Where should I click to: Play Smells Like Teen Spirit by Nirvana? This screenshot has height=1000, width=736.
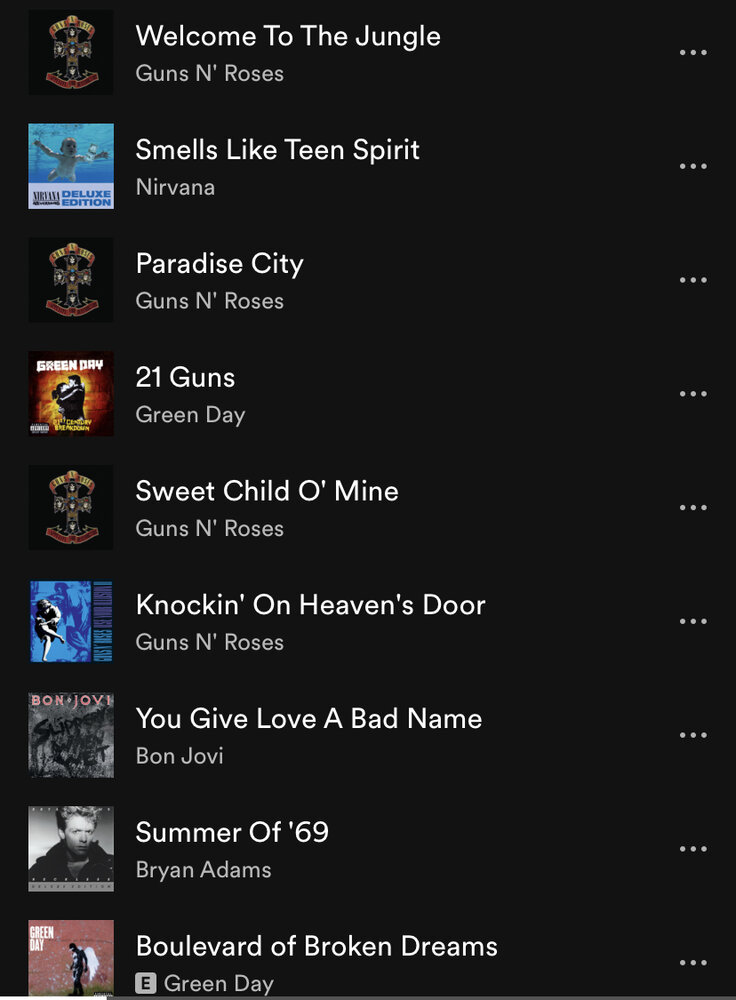click(277, 151)
